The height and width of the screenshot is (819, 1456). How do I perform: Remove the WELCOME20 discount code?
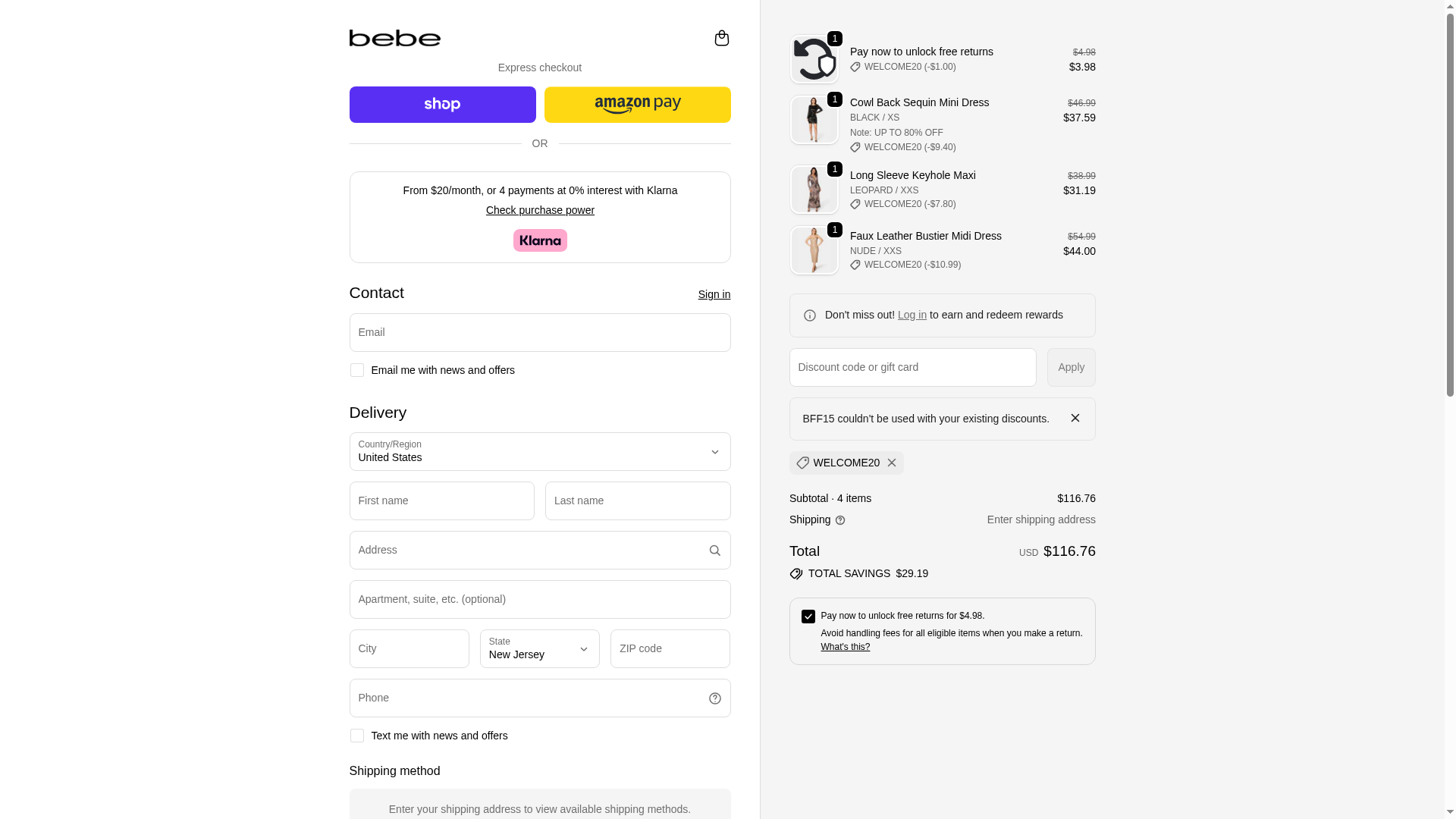pyautogui.click(x=892, y=463)
